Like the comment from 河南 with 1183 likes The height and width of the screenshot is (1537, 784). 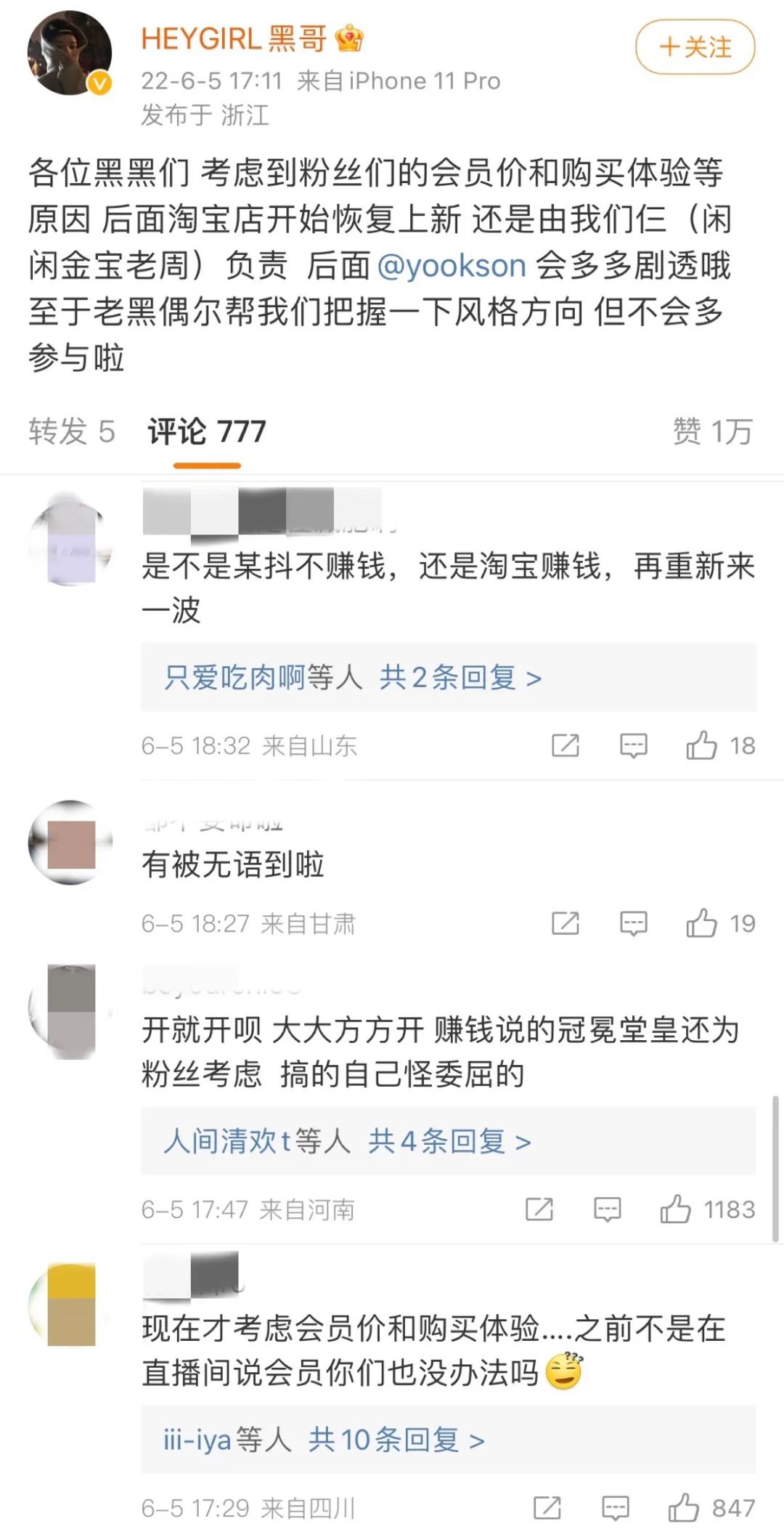click(676, 1209)
